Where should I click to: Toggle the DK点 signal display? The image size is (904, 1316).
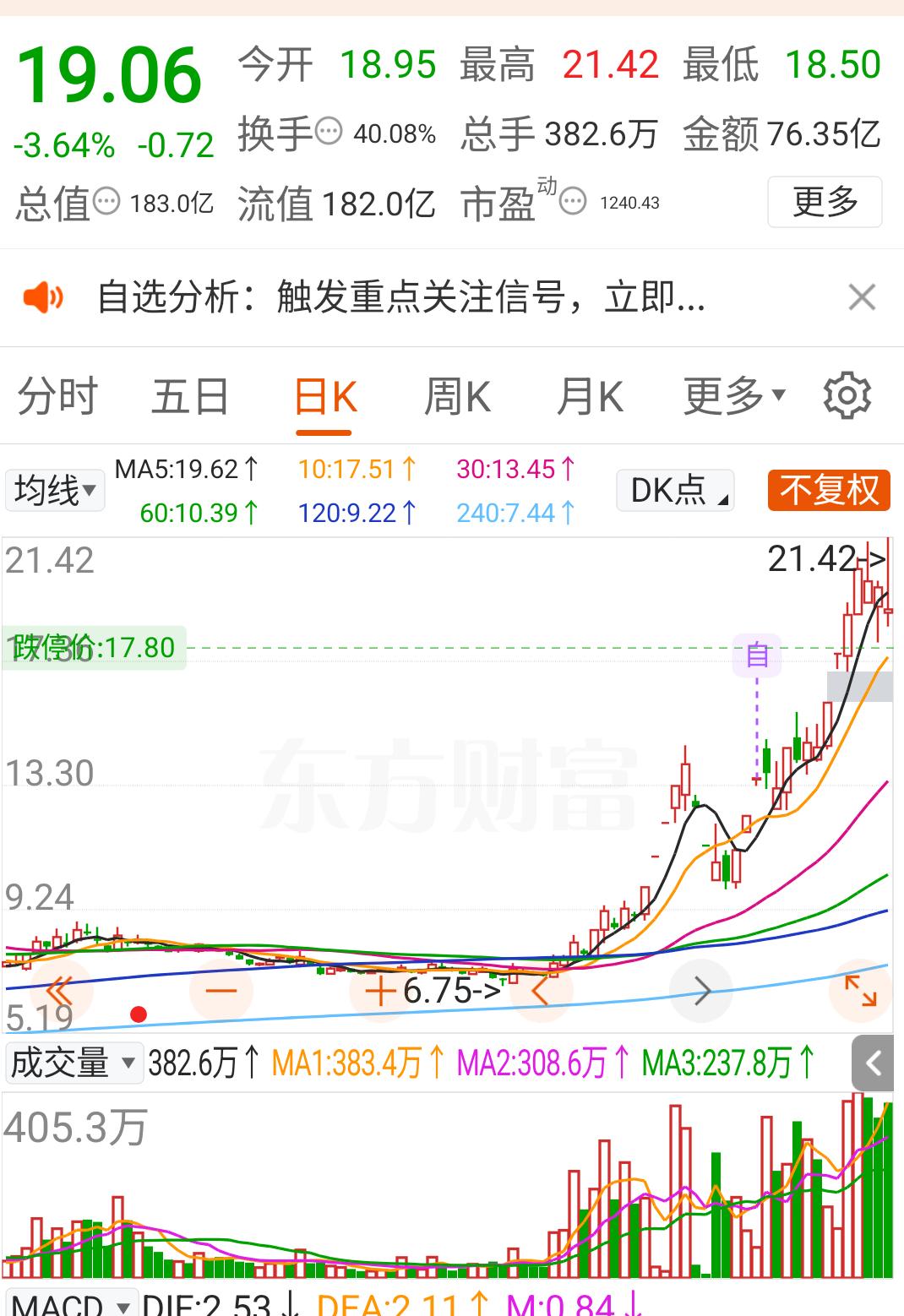click(673, 490)
